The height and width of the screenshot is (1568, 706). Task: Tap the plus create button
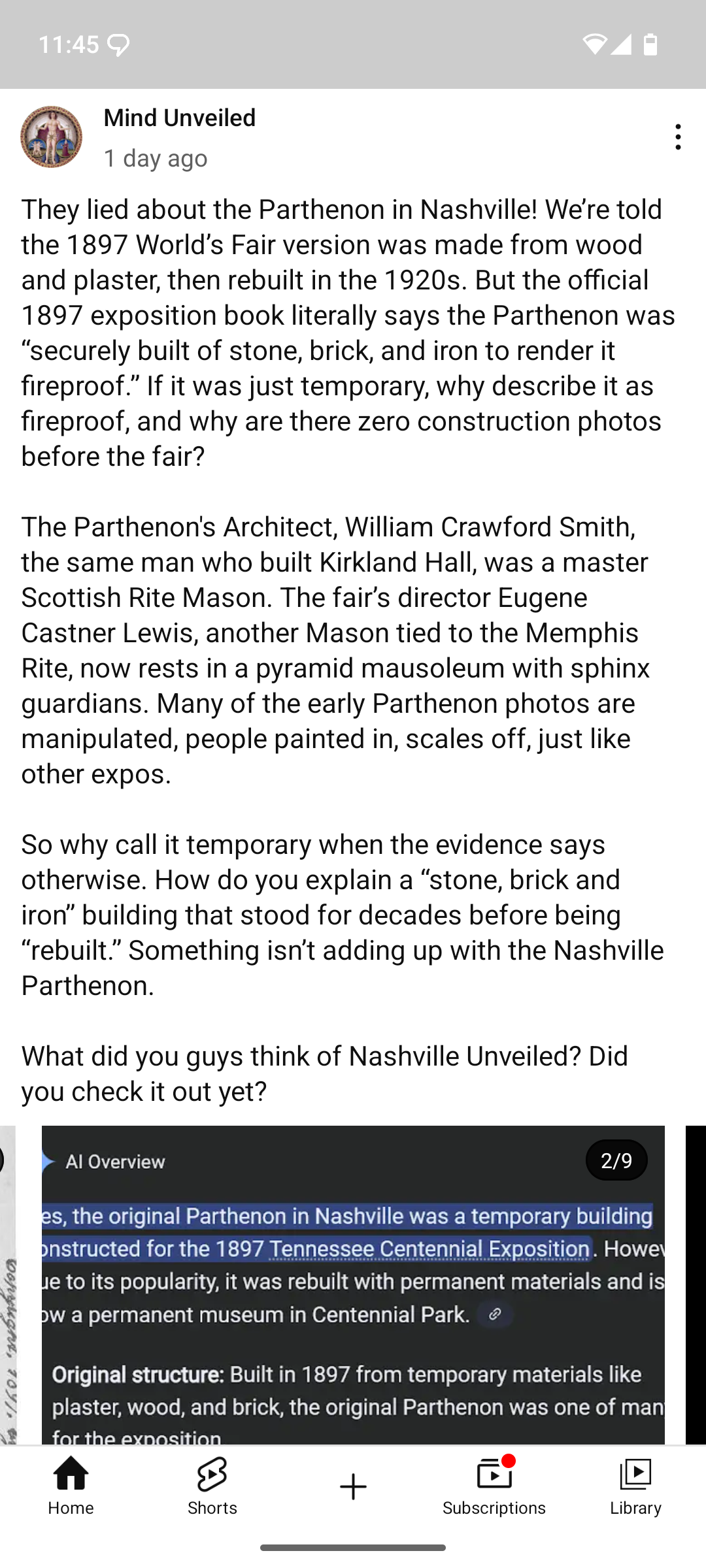click(353, 1486)
